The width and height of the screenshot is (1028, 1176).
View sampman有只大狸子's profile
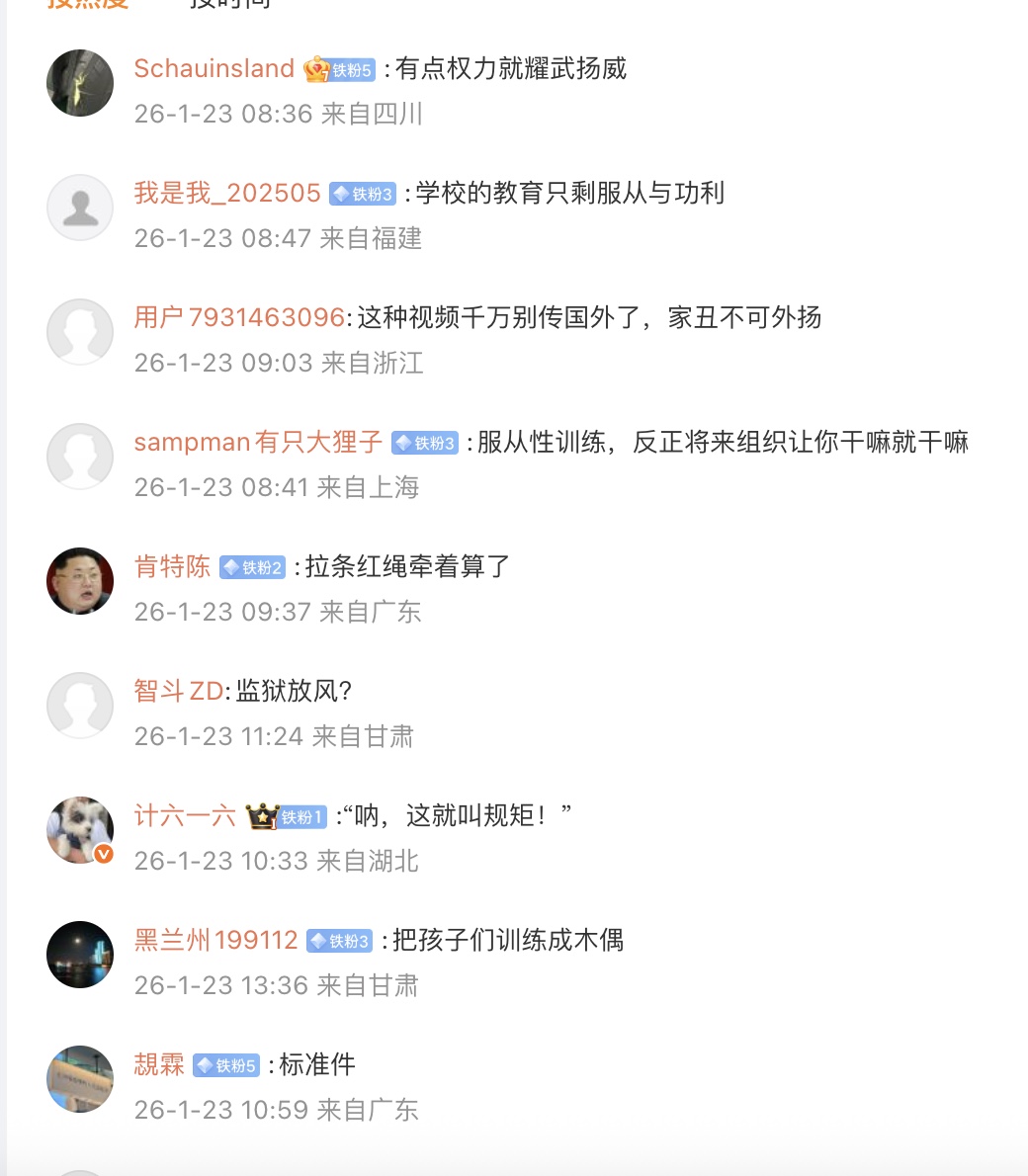point(258,442)
